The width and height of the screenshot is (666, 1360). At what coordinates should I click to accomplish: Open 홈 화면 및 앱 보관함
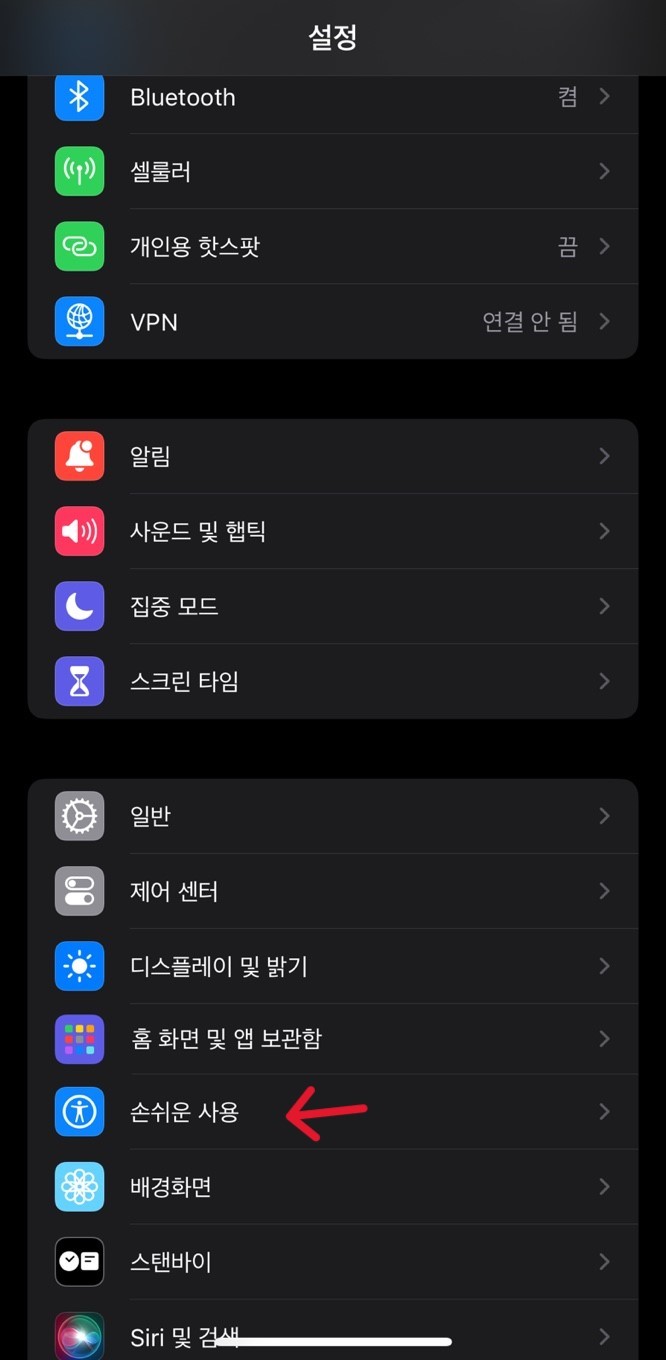pos(333,1039)
